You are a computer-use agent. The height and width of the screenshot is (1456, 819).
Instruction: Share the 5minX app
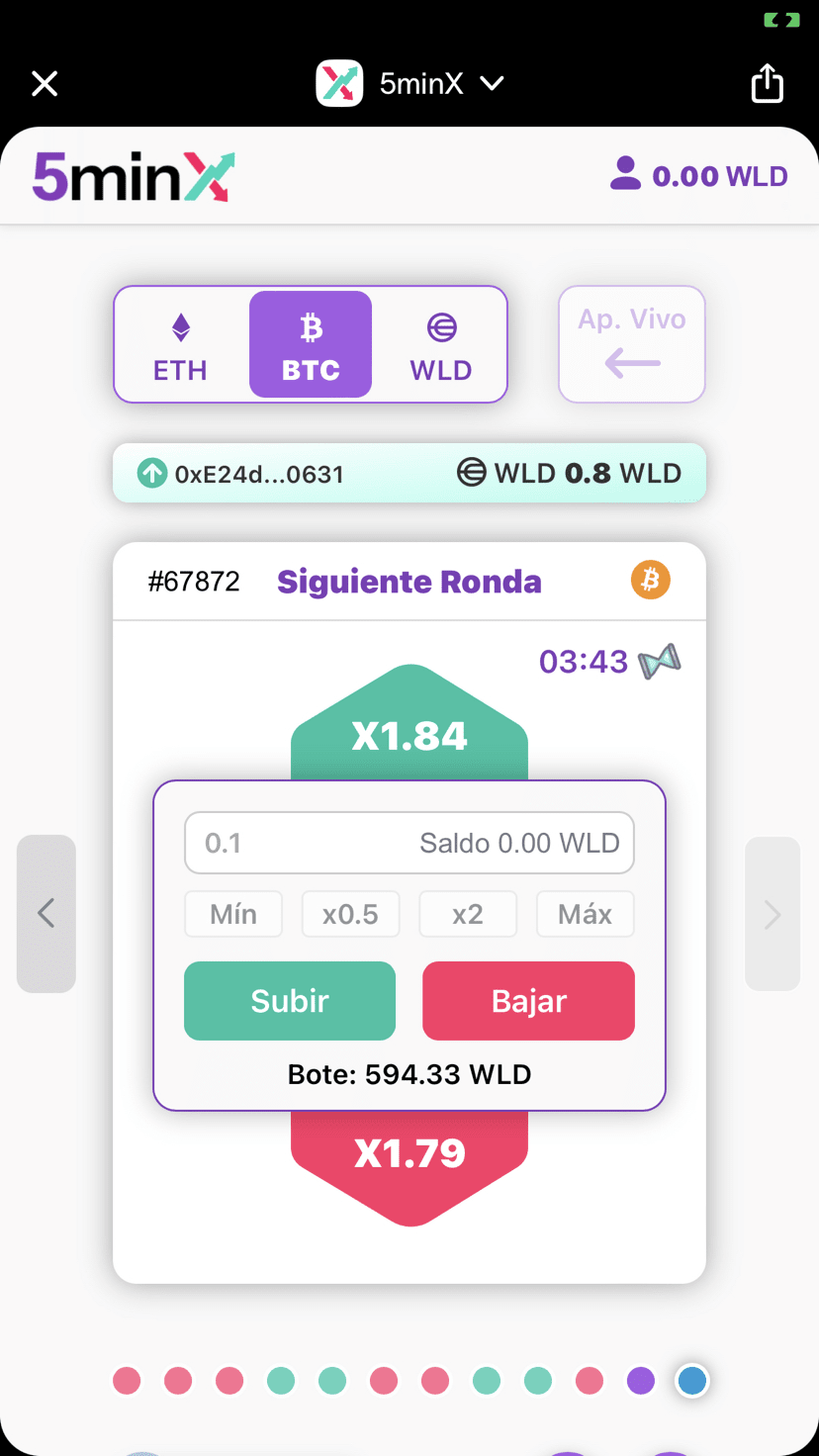pyautogui.click(x=767, y=84)
